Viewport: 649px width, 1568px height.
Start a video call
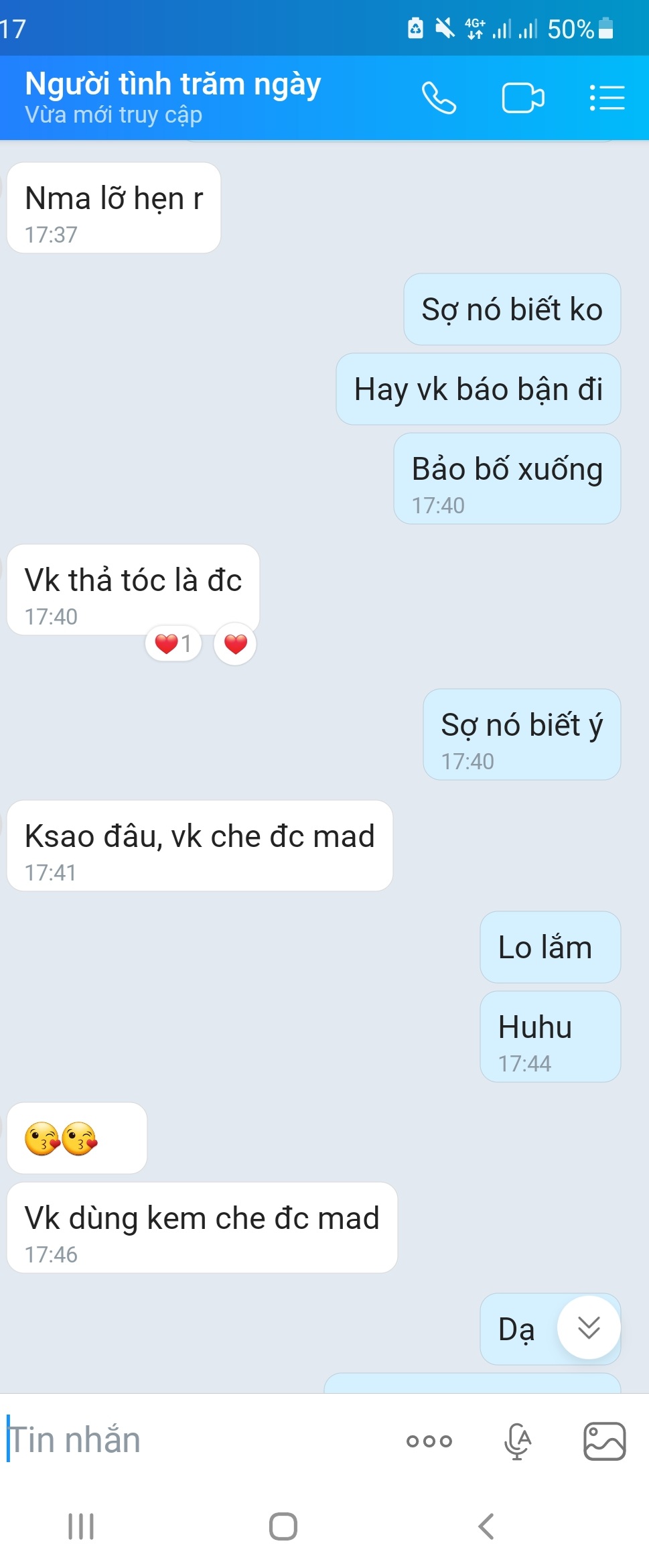click(x=522, y=98)
